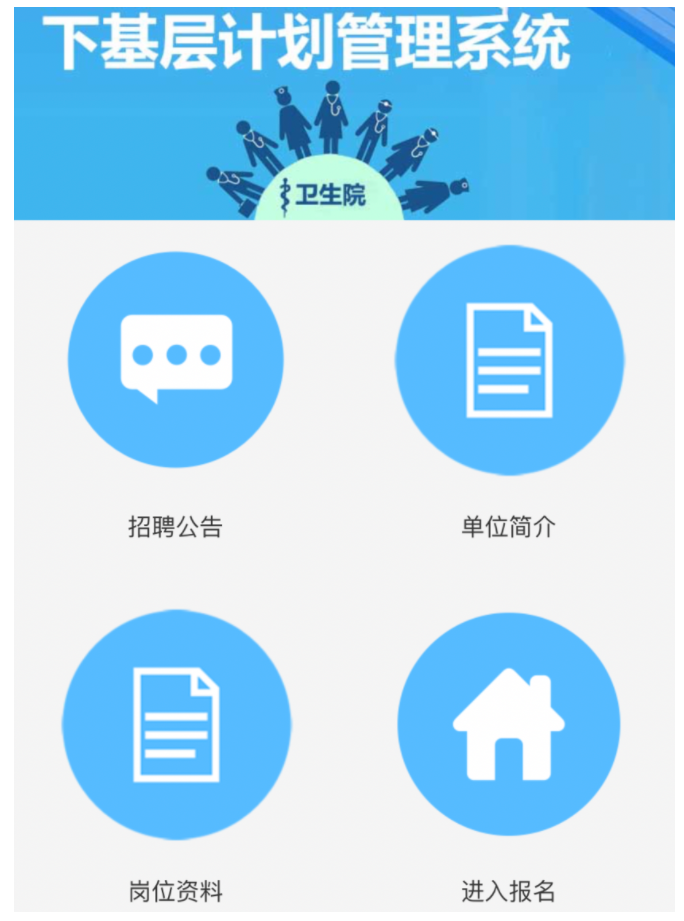View the 单位简介 unit introduction
The image size is (684, 921).
click(x=509, y=360)
